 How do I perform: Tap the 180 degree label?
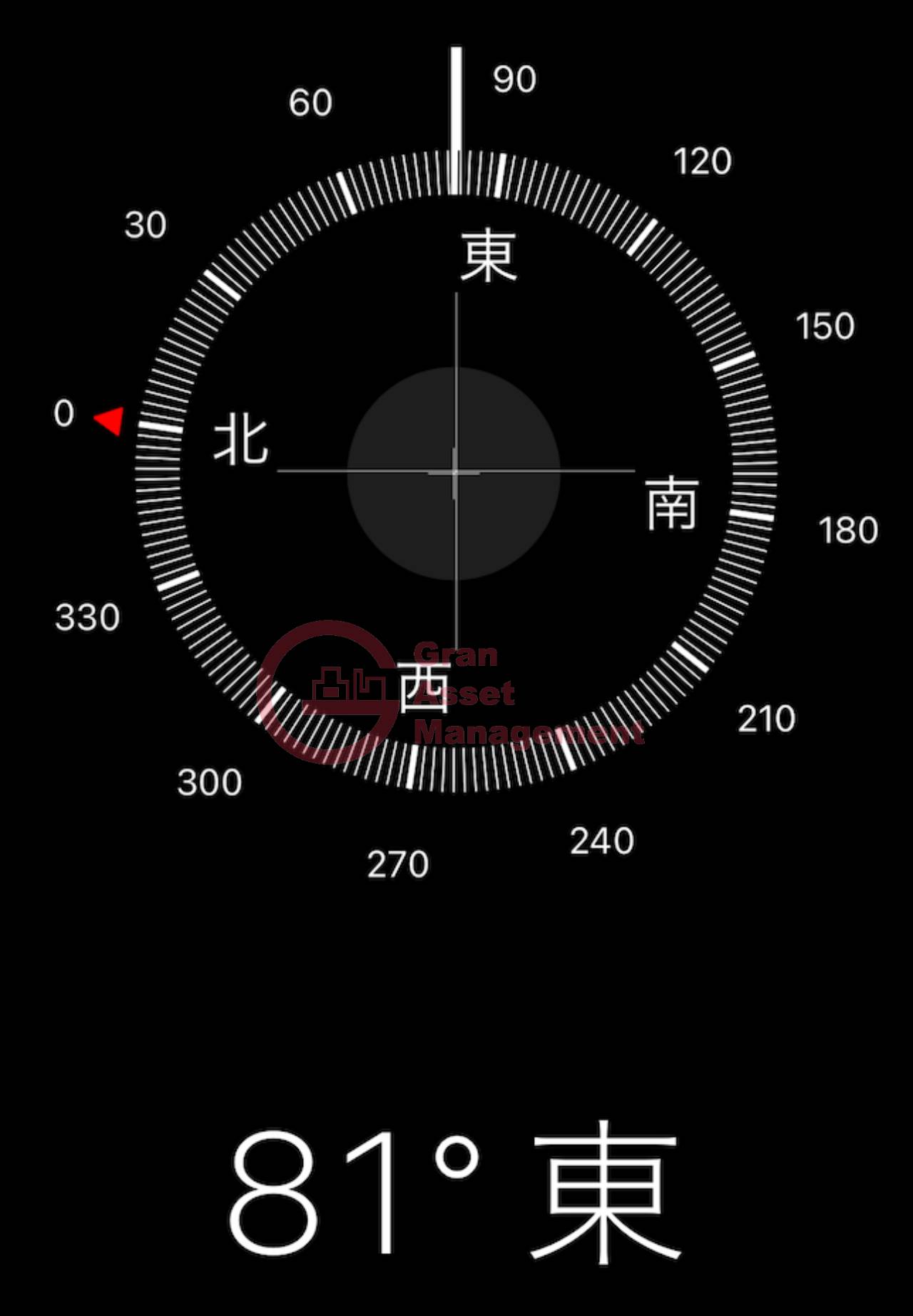[846, 529]
